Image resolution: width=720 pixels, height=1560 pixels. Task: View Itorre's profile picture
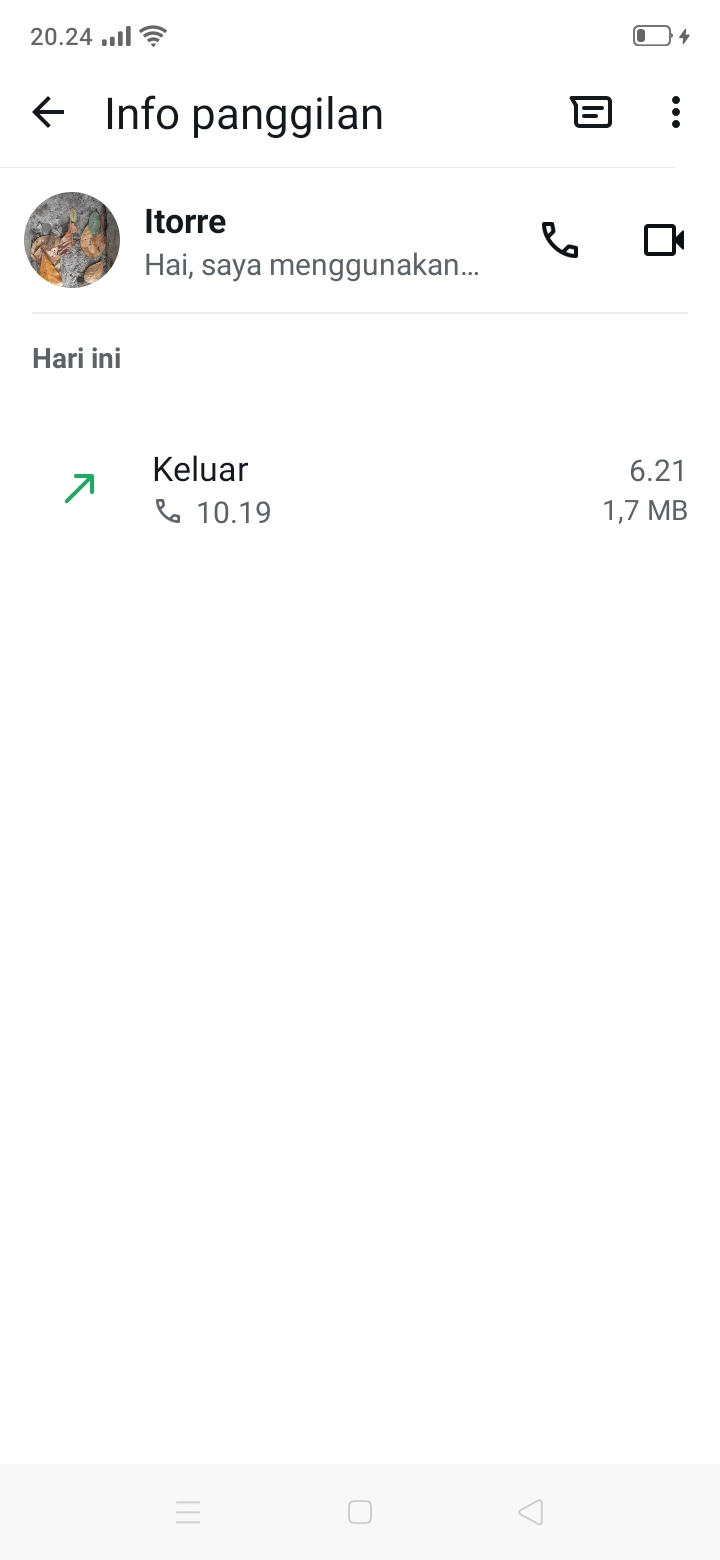pyautogui.click(x=72, y=240)
